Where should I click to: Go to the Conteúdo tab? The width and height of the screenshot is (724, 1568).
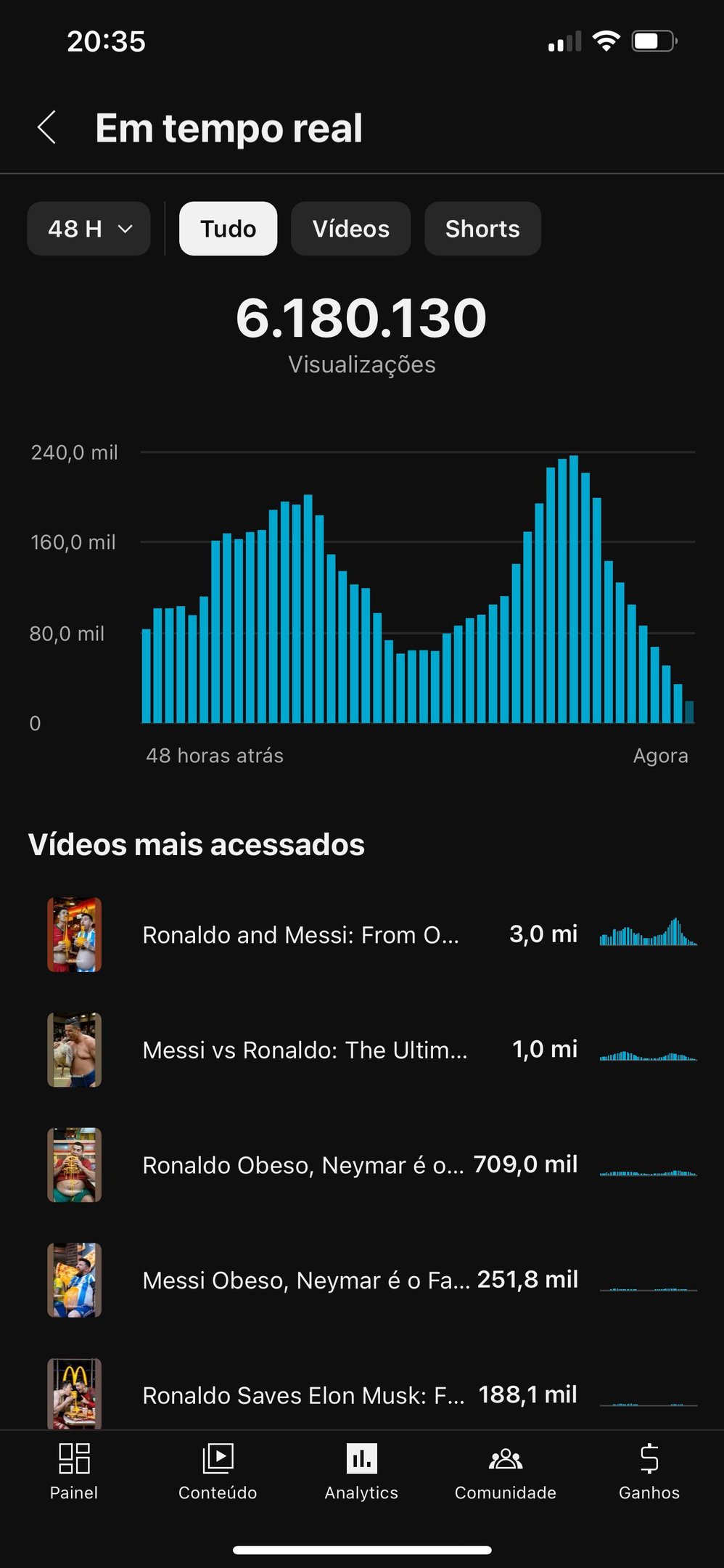click(x=218, y=1470)
